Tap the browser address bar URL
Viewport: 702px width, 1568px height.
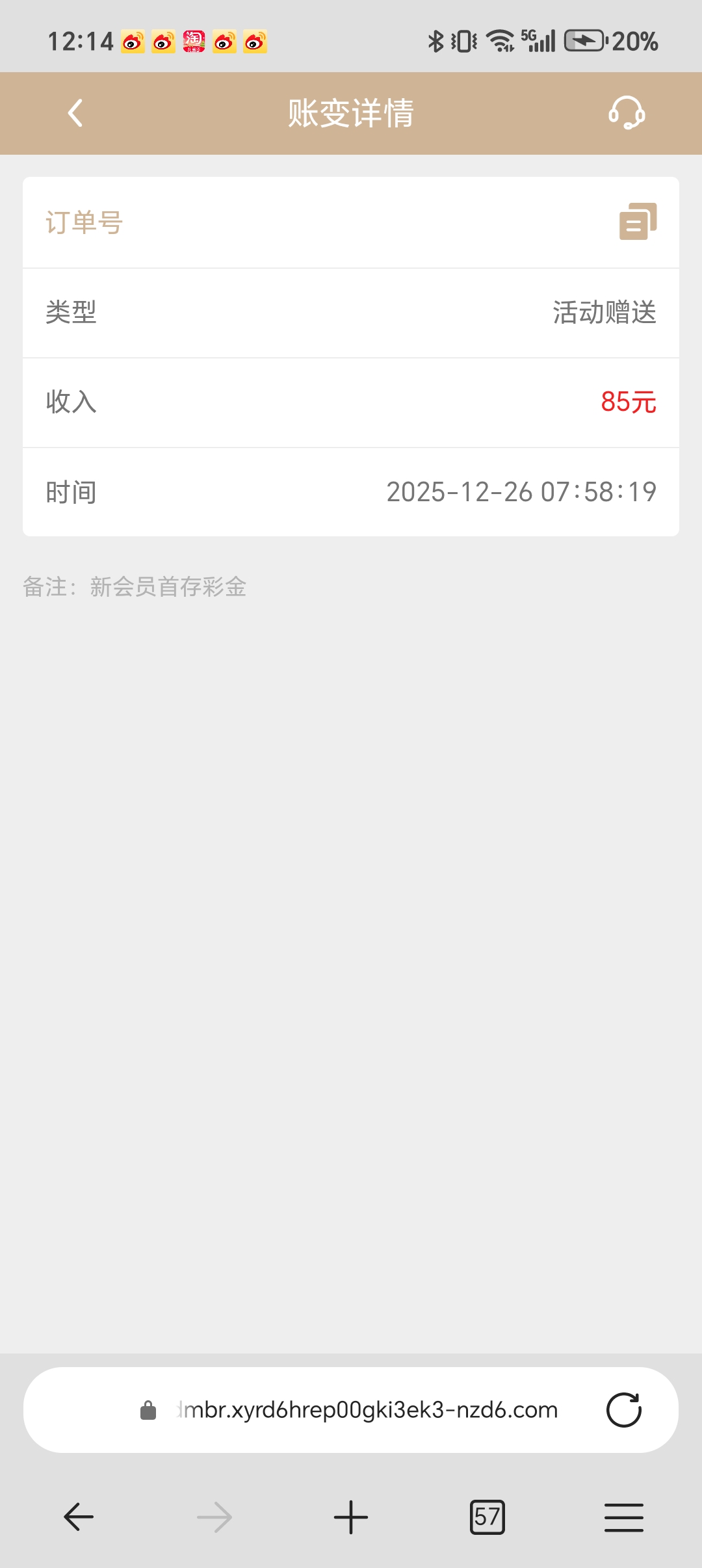[x=367, y=1410]
